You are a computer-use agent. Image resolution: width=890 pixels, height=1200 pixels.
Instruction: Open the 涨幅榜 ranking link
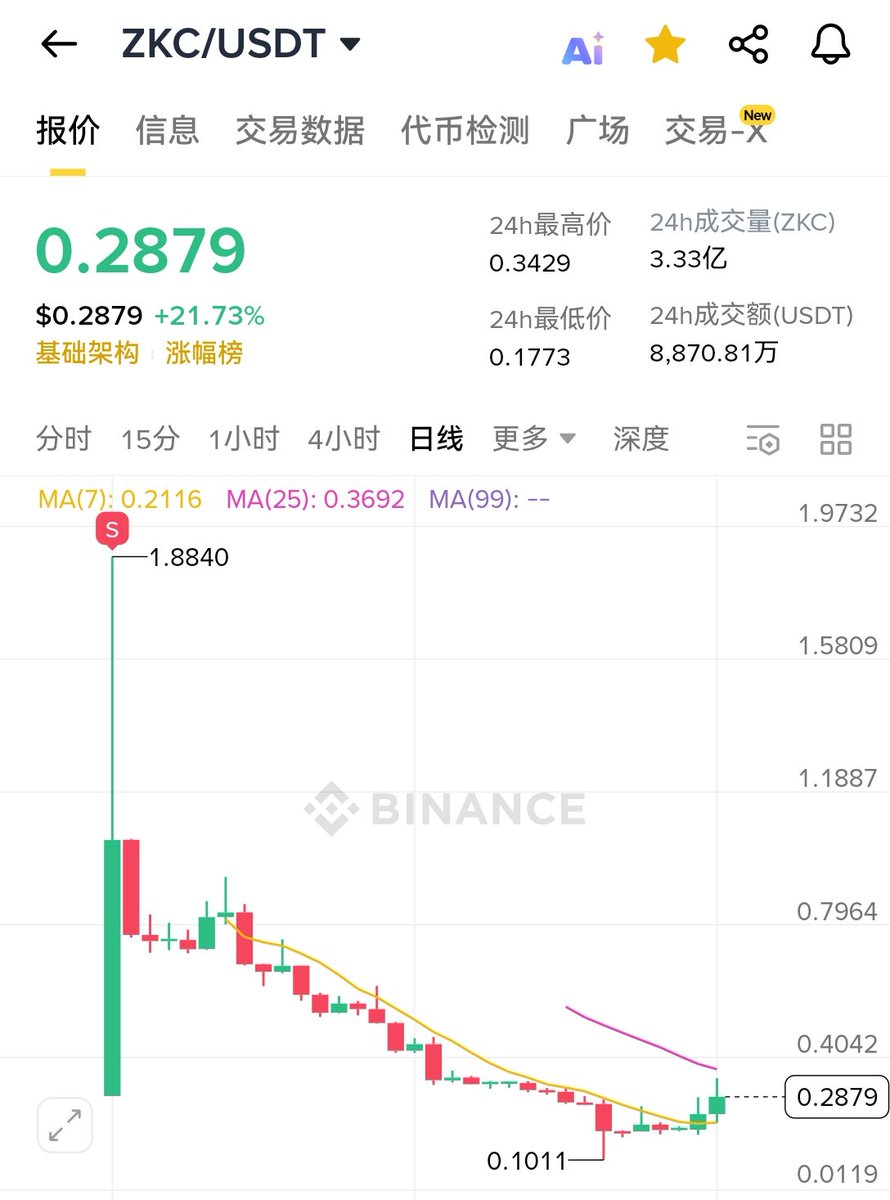click(x=204, y=353)
